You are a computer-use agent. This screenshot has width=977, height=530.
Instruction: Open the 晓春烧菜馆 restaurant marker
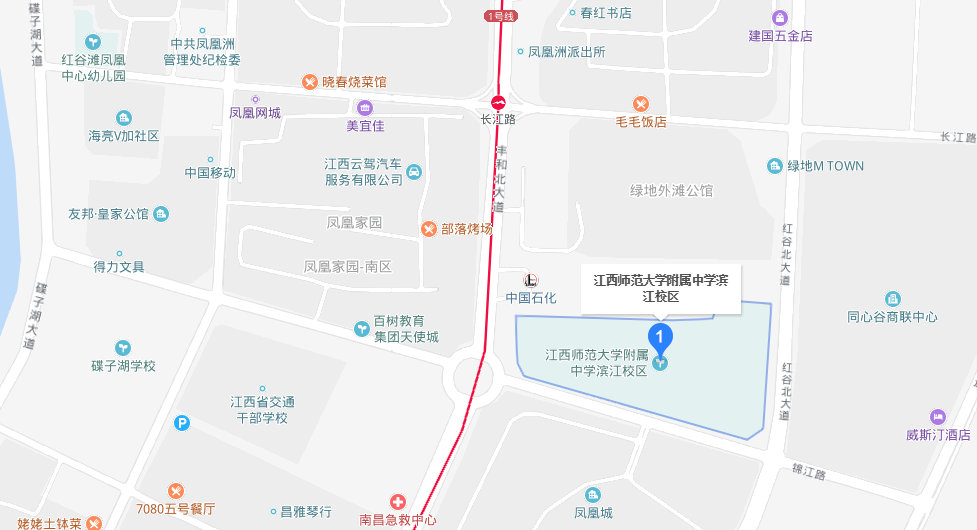310,82
